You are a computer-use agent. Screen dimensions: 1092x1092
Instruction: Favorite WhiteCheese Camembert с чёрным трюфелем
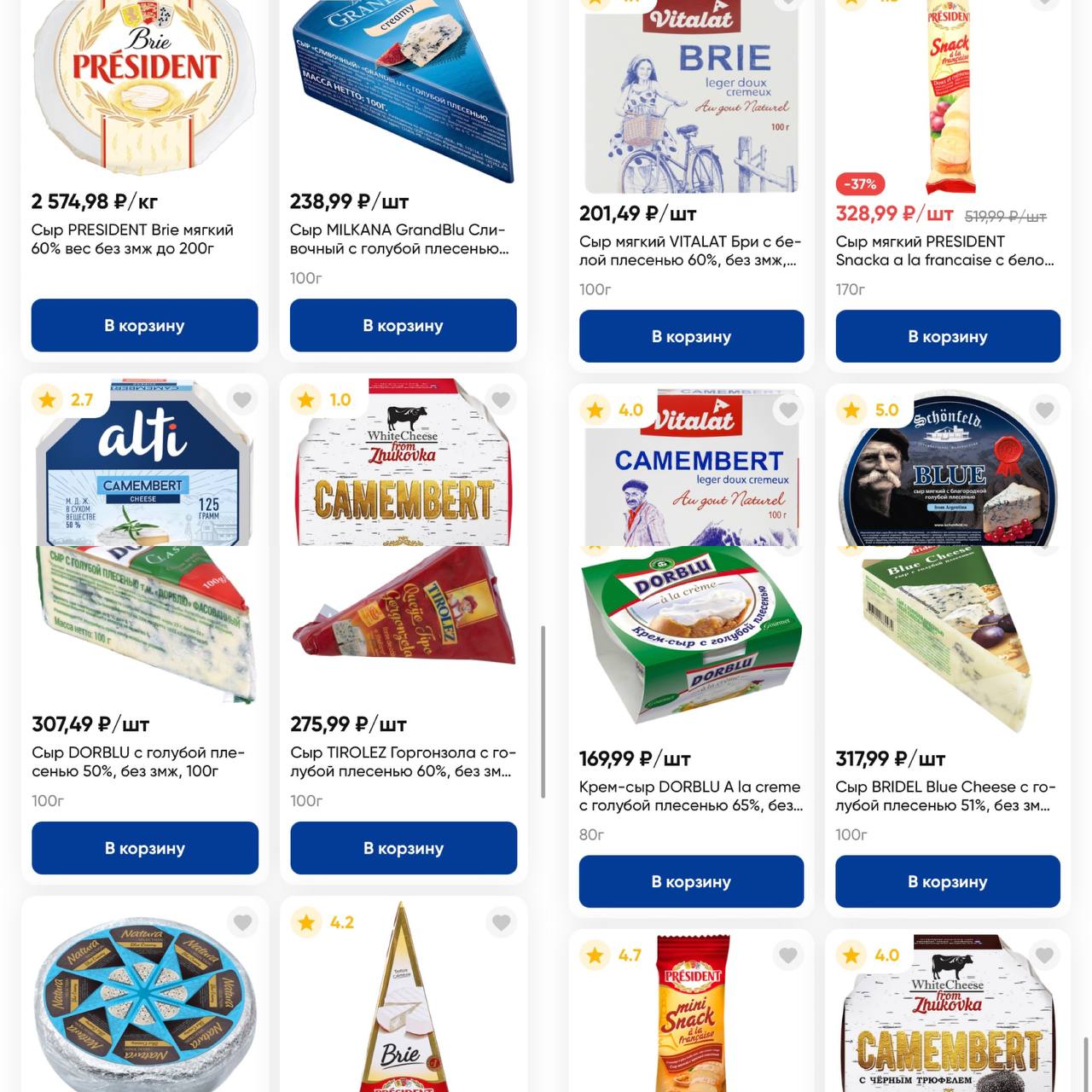click(x=1044, y=955)
